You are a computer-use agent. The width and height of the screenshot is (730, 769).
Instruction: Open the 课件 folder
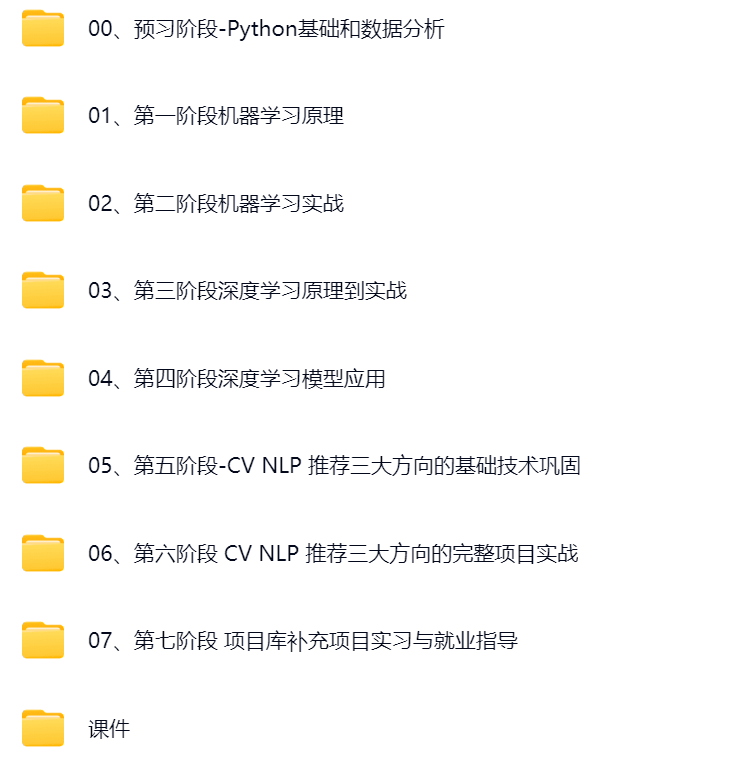pyautogui.click(x=108, y=729)
